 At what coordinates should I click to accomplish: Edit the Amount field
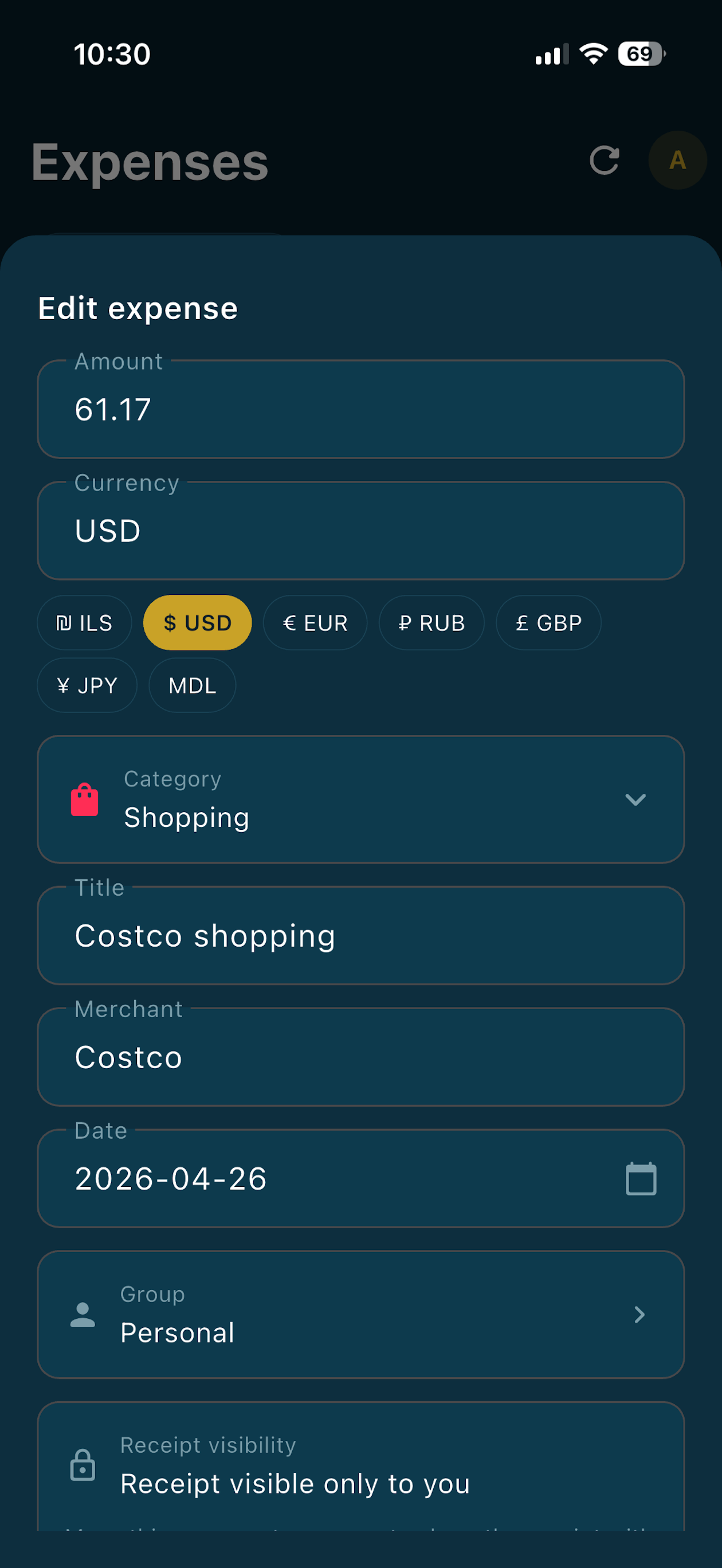[360, 409]
